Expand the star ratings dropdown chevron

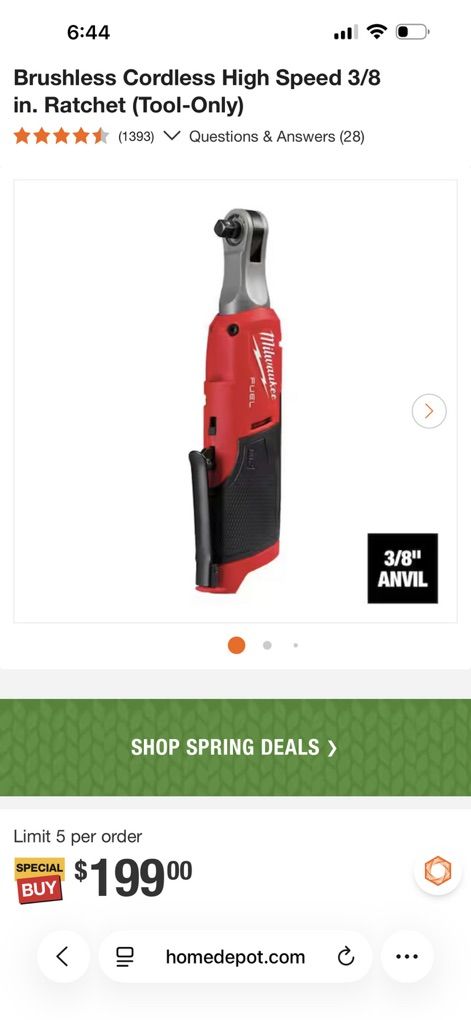(x=171, y=136)
